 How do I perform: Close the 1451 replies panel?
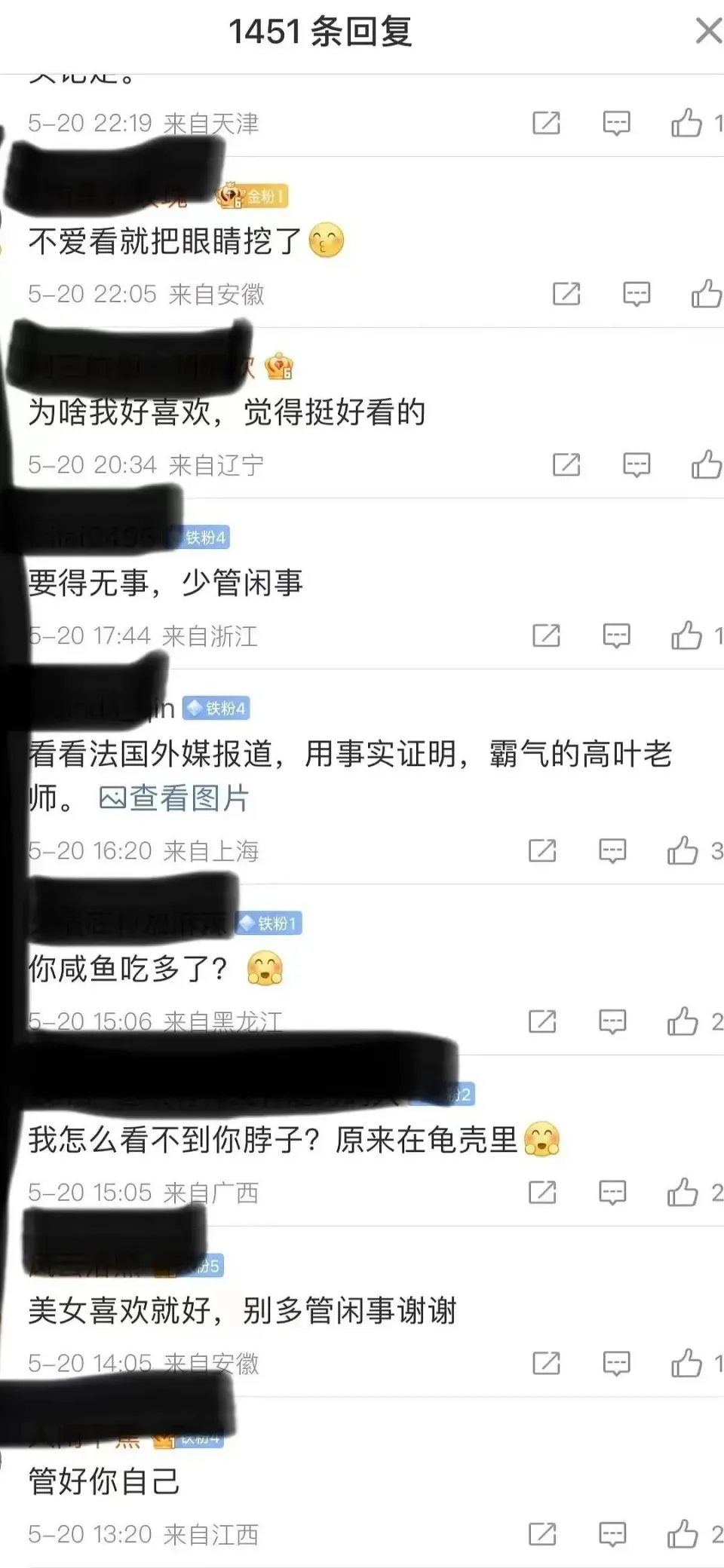click(707, 31)
